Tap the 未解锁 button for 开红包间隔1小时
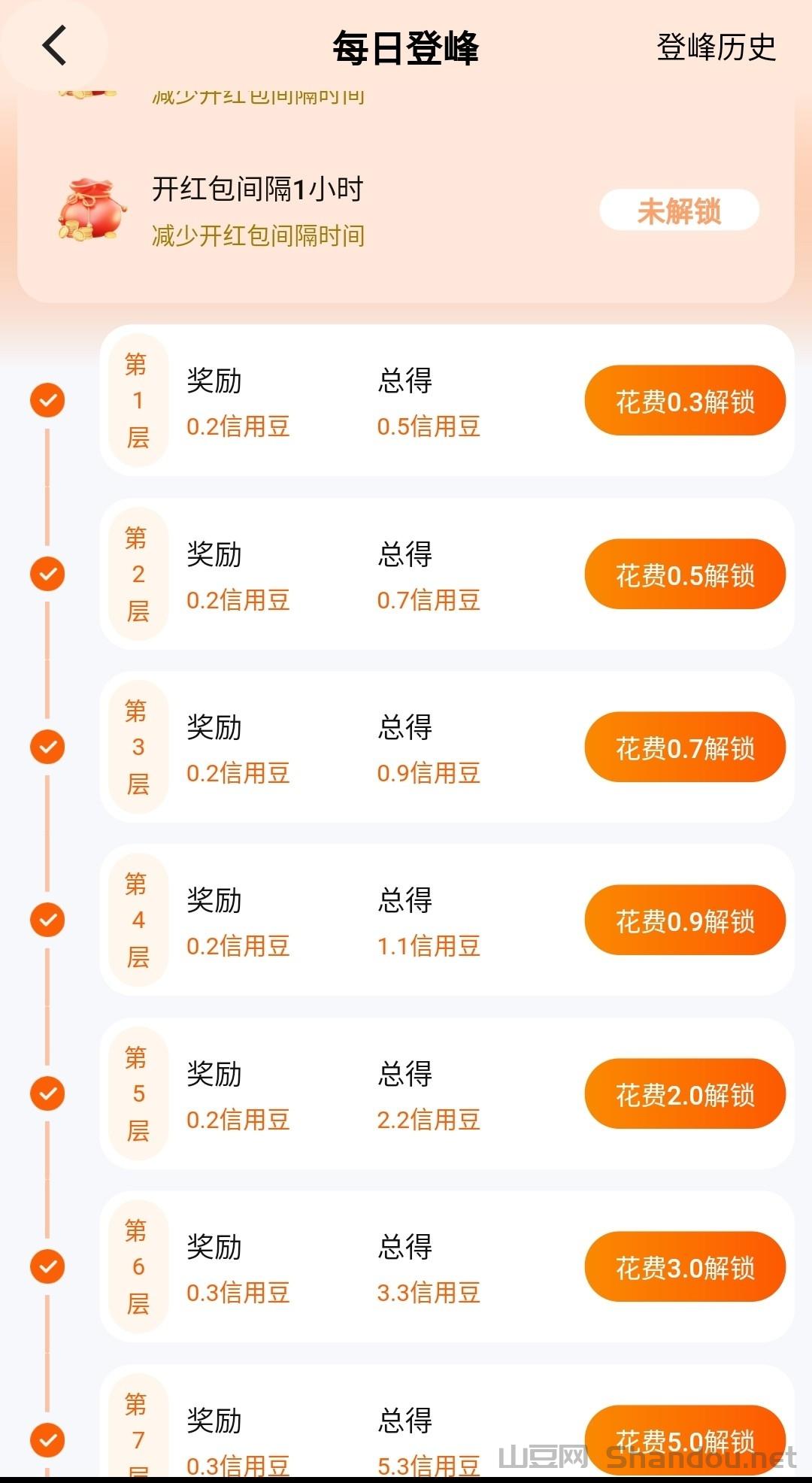The height and width of the screenshot is (1483, 812). click(679, 211)
